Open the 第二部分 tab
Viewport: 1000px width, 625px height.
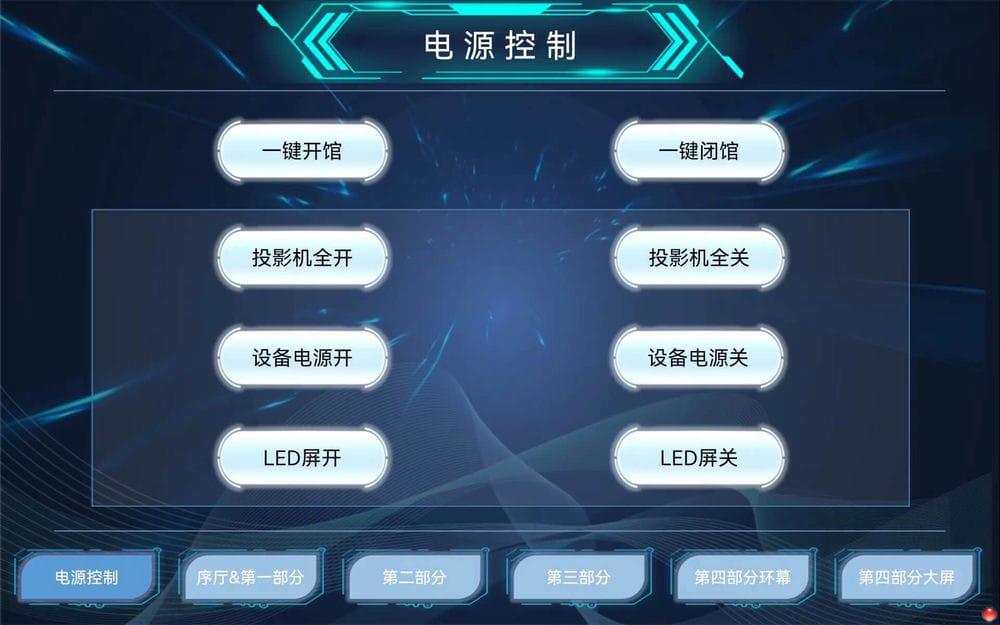(x=414, y=577)
